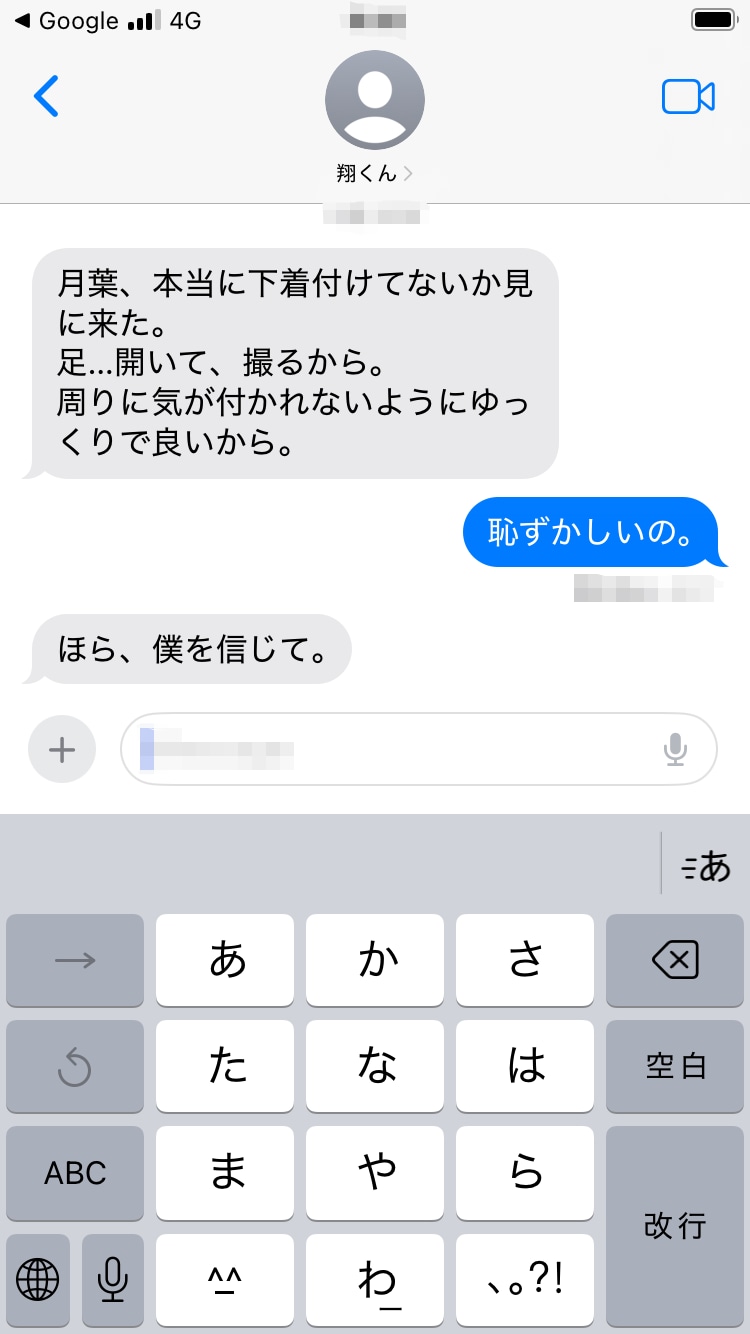Viewport: 750px width, 1334px height.
Task: Tap the は kana key
Action: (525, 1067)
